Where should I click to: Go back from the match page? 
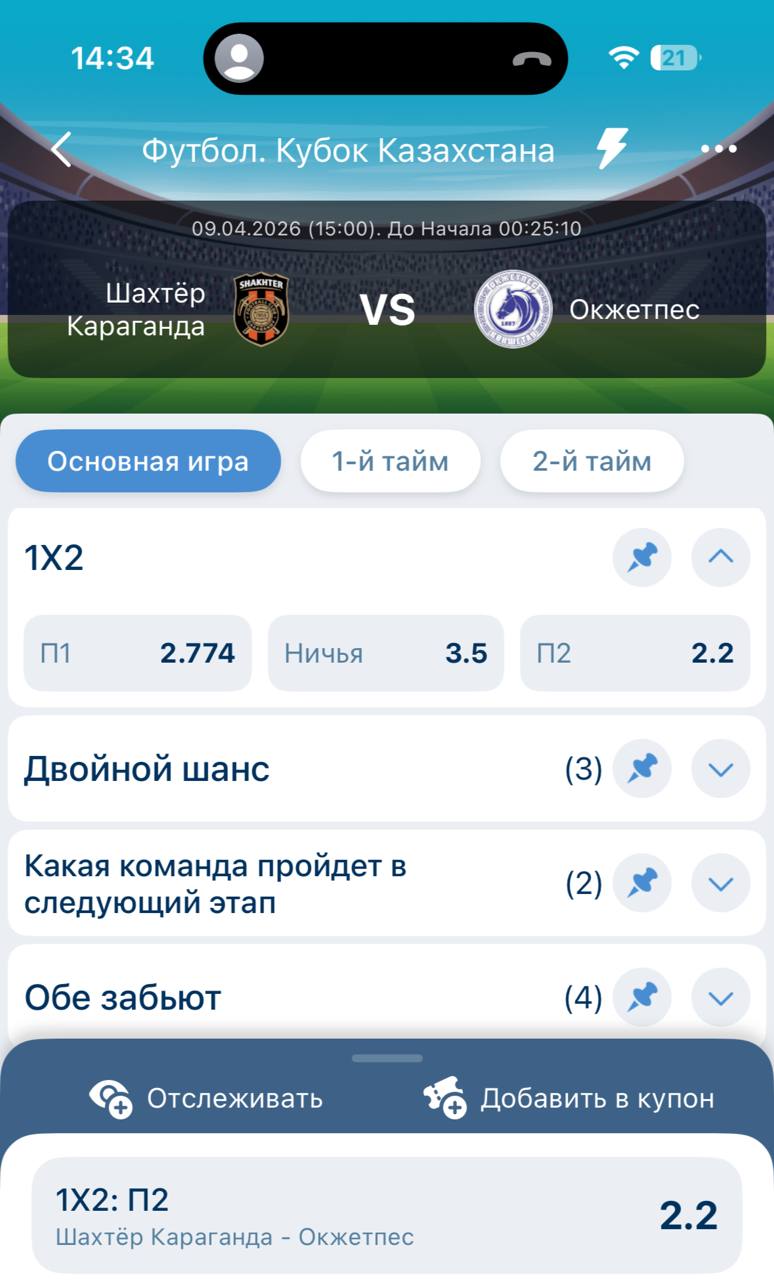pos(62,150)
